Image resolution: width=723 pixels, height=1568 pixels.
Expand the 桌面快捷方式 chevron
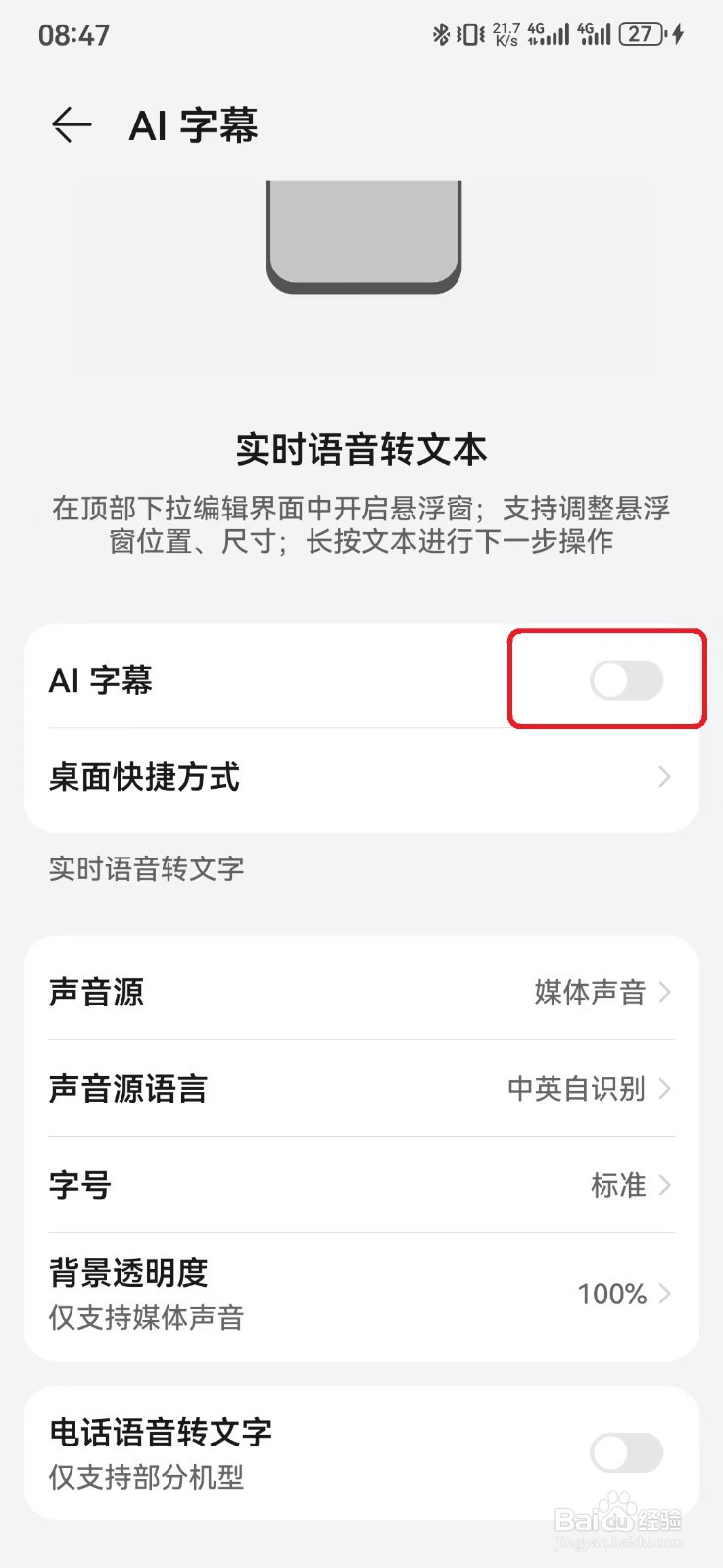[666, 777]
